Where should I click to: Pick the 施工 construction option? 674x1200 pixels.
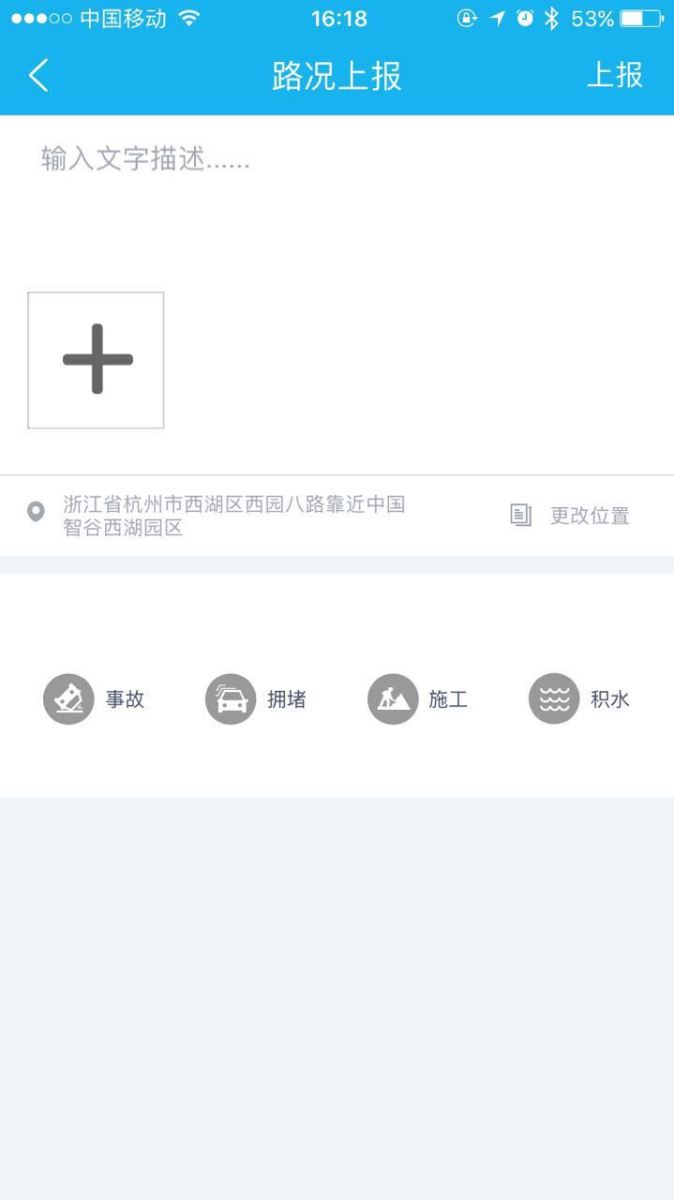tap(418, 699)
